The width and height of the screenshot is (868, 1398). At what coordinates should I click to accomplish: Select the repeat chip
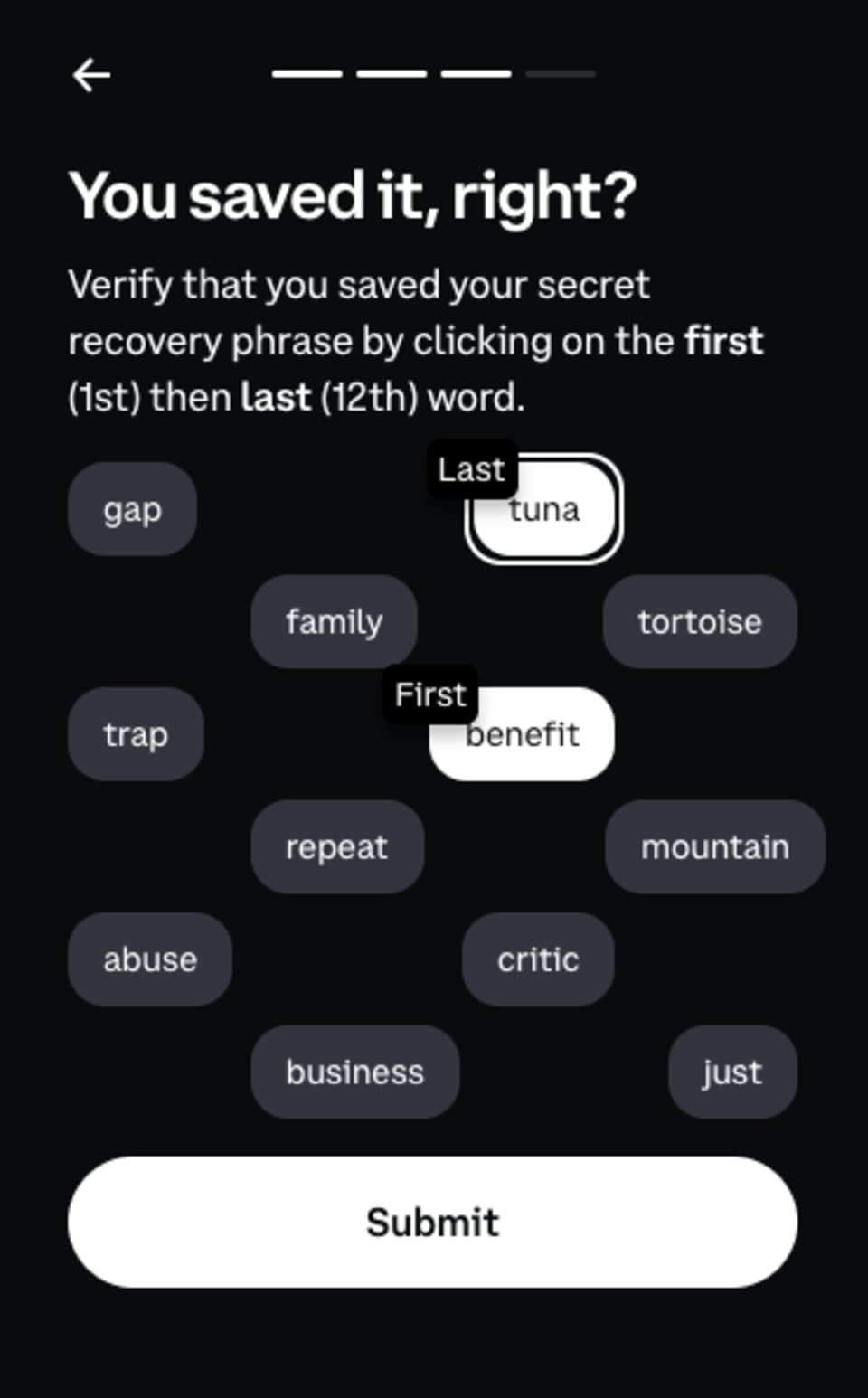pos(337,846)
